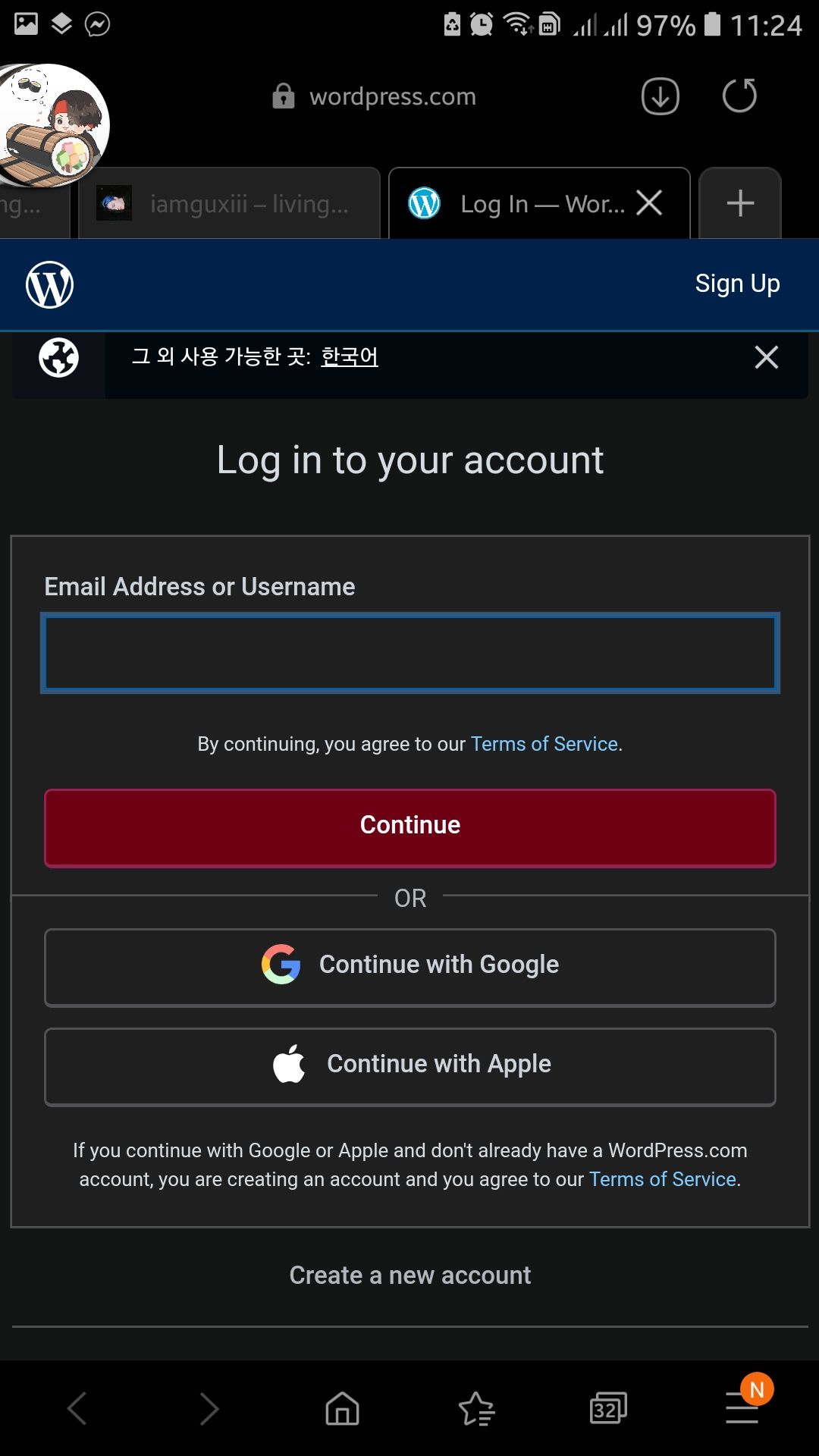Viewport: 819px width, 1456px height.
Task: Sign in using Continue with Google
Action: (x=409, y=967)
